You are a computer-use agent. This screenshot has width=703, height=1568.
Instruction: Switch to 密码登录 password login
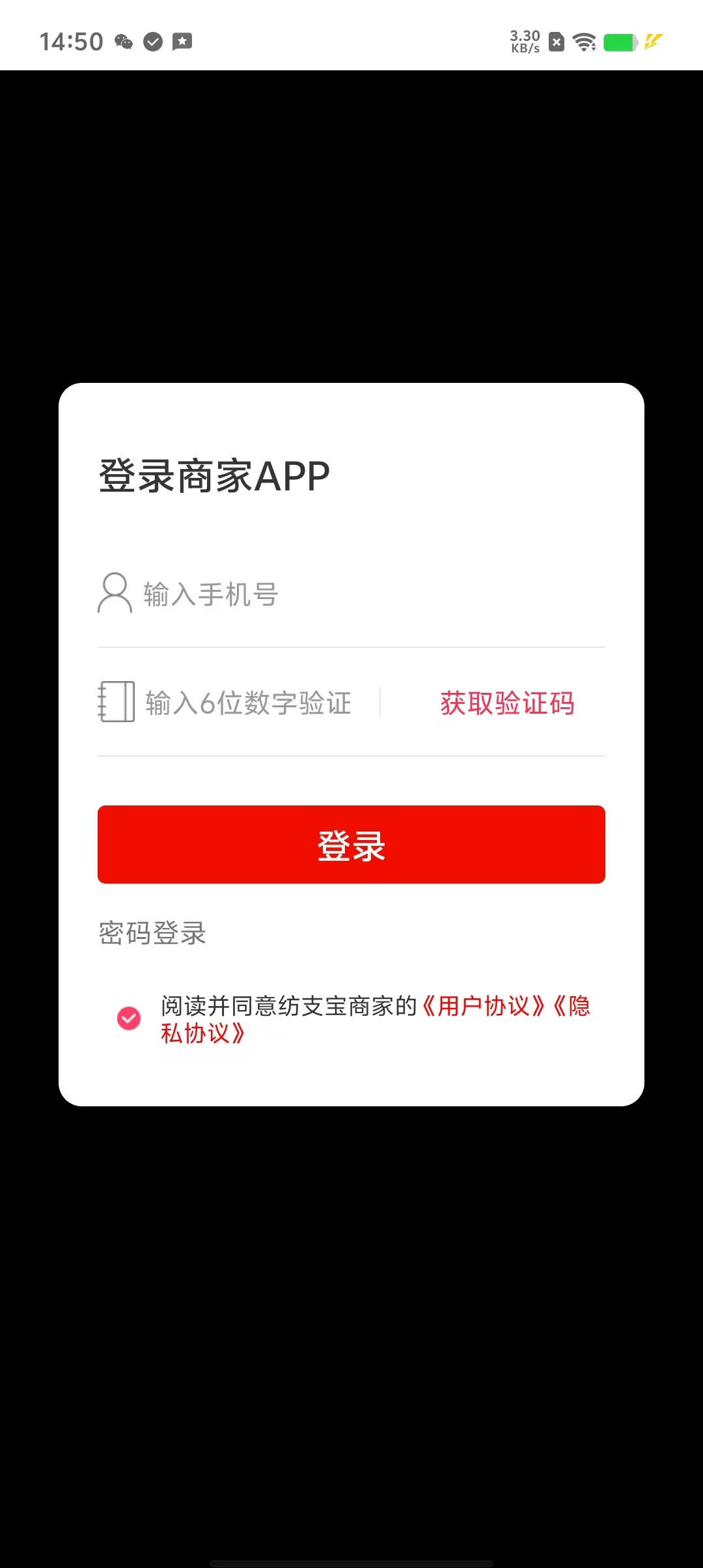click(x=152, y=932)
